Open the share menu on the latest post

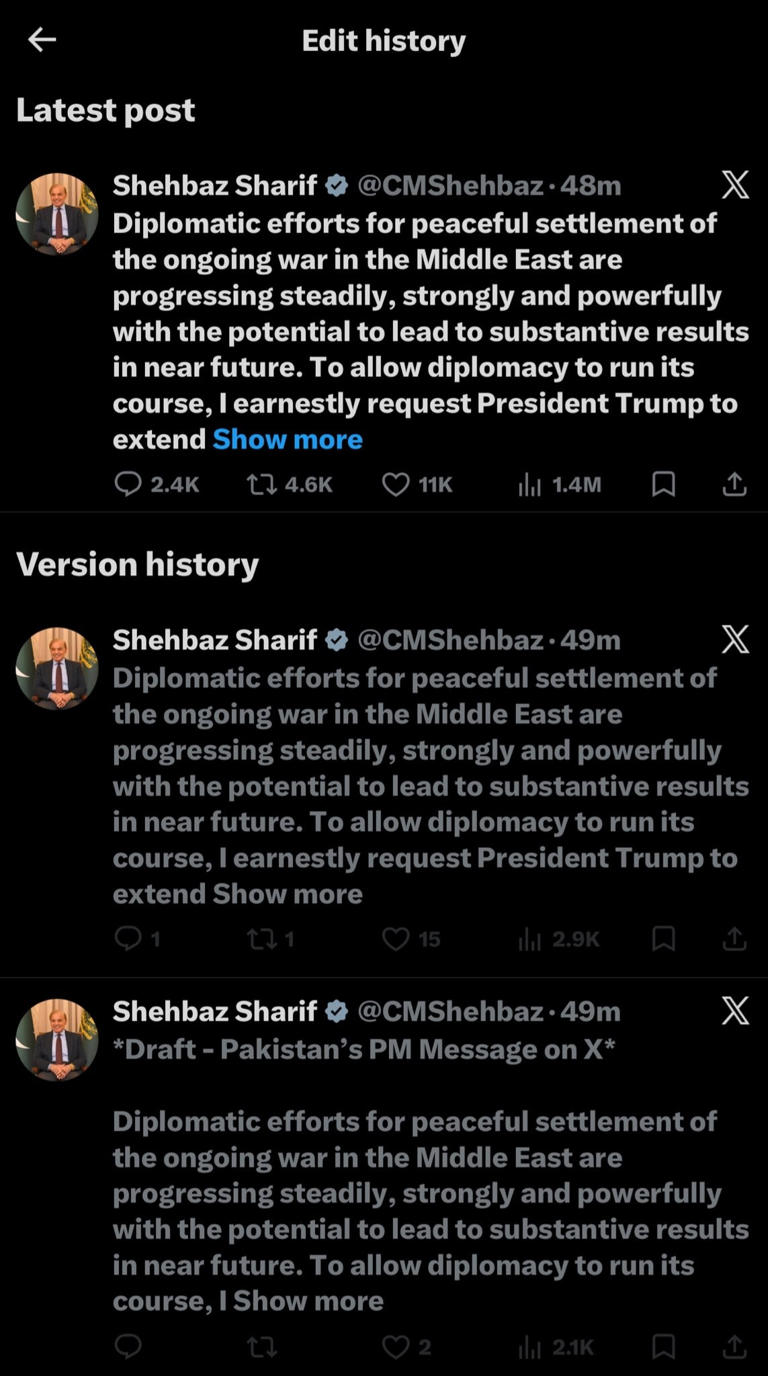point(735,483)
